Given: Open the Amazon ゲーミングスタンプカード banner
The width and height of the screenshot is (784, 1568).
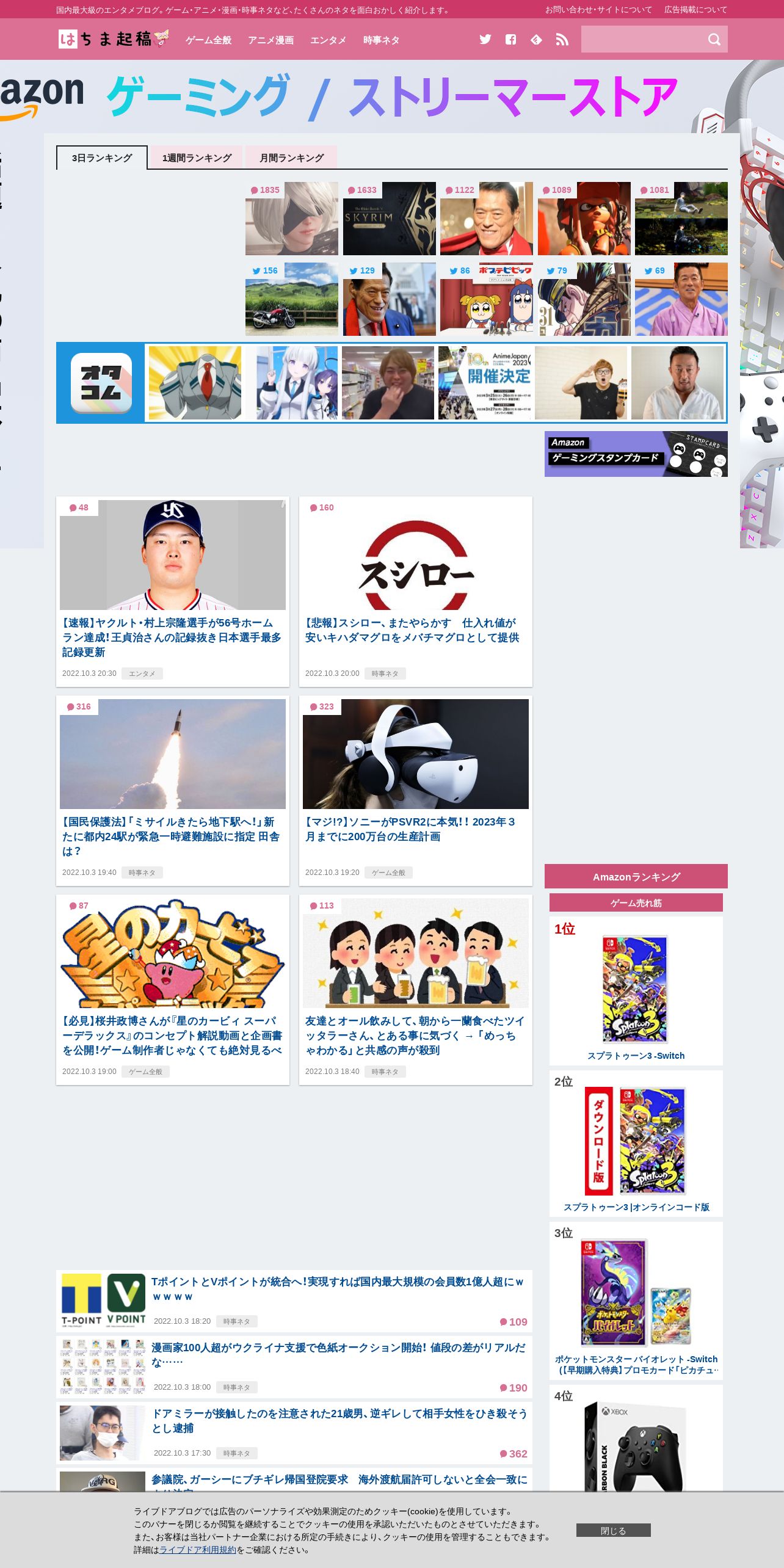Looking at the screenshot, I should tap(636, 454).
